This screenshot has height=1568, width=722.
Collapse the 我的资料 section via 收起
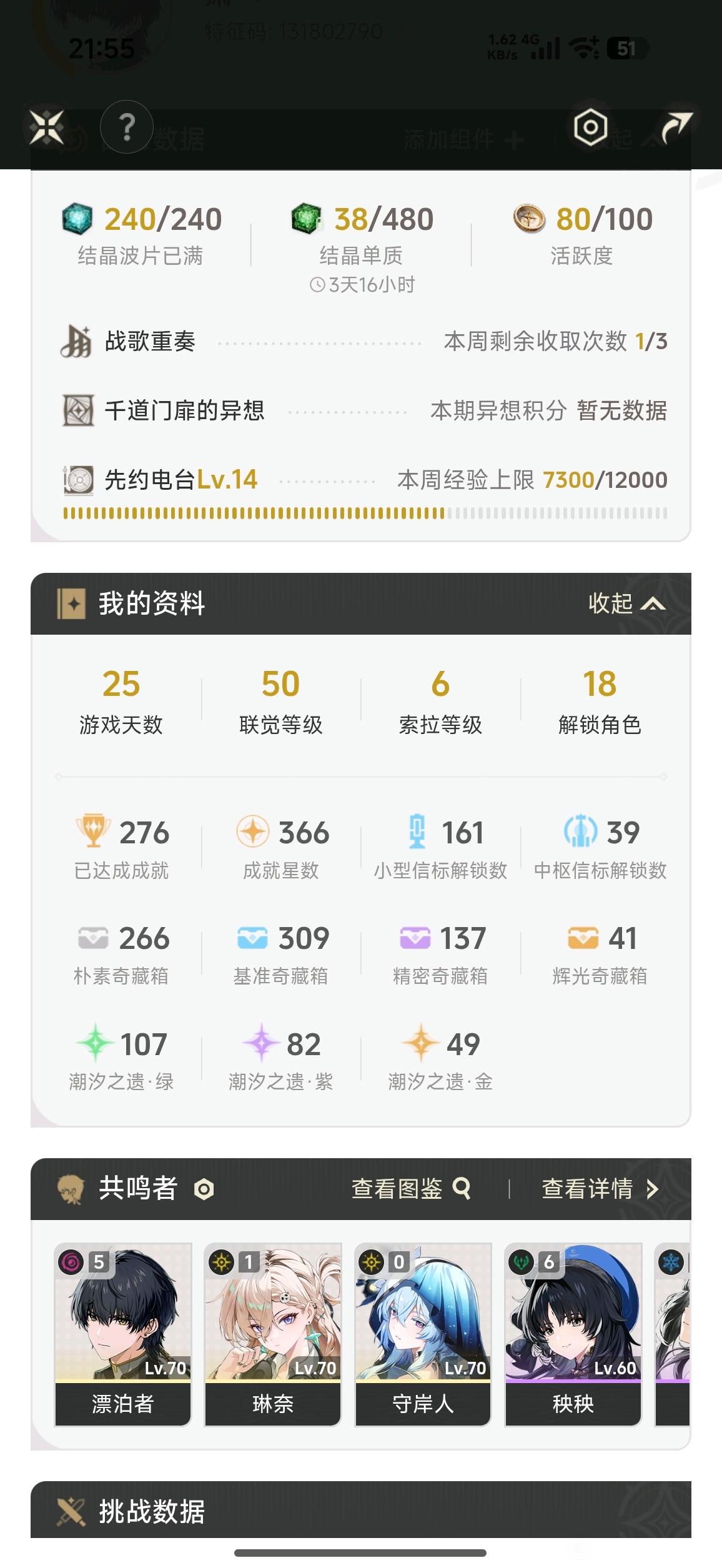[x=626, y=603]
